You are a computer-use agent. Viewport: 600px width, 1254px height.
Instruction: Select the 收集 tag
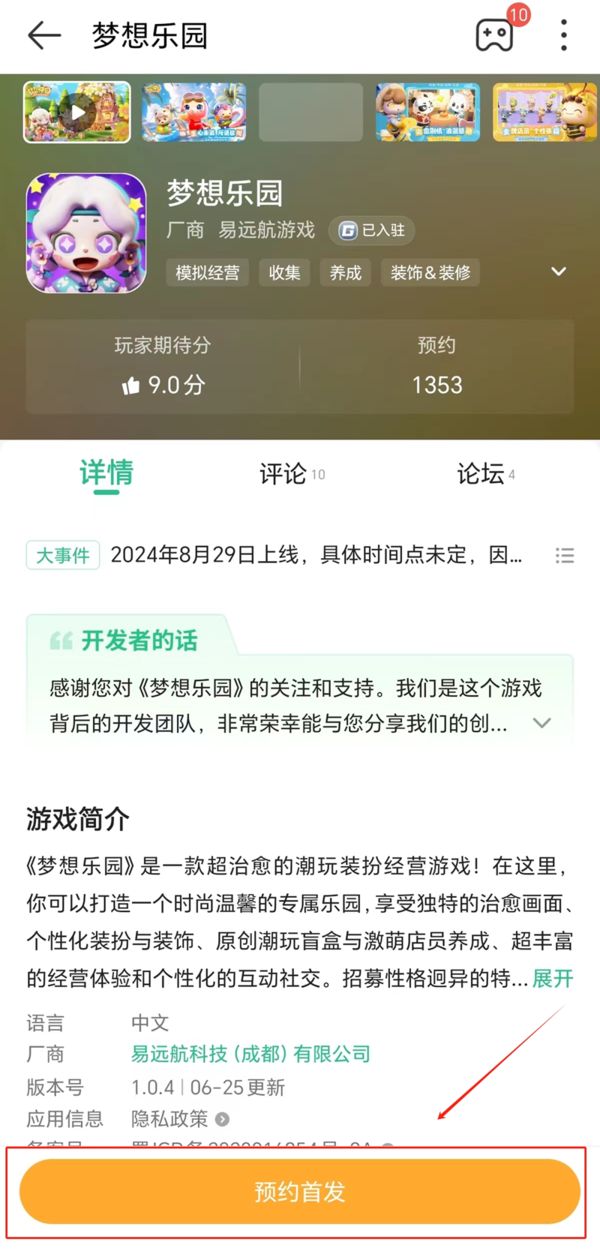284,272
